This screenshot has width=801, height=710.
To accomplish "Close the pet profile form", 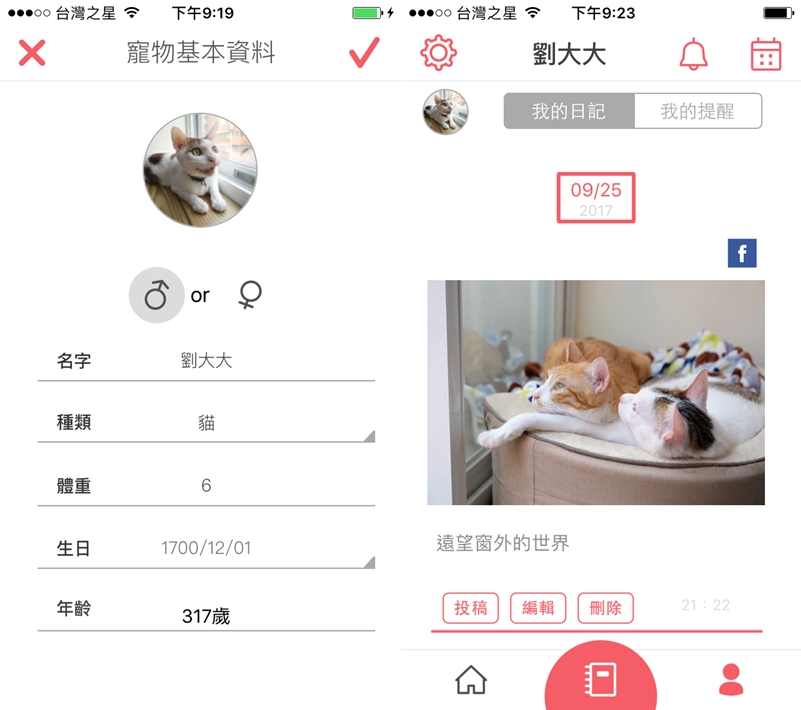I will pyautogui.click(x=32, y=52).
